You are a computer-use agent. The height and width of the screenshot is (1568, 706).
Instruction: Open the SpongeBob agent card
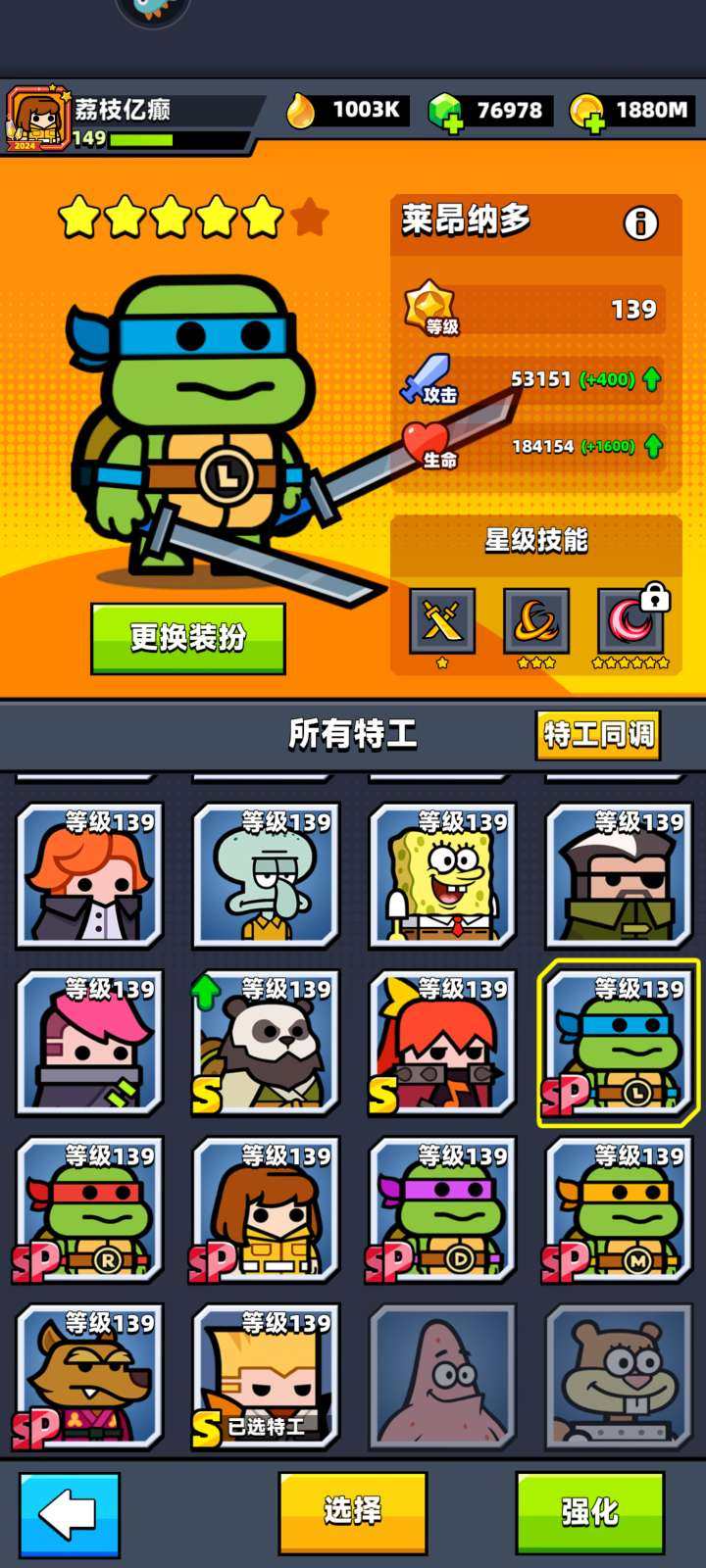[442, 876]
